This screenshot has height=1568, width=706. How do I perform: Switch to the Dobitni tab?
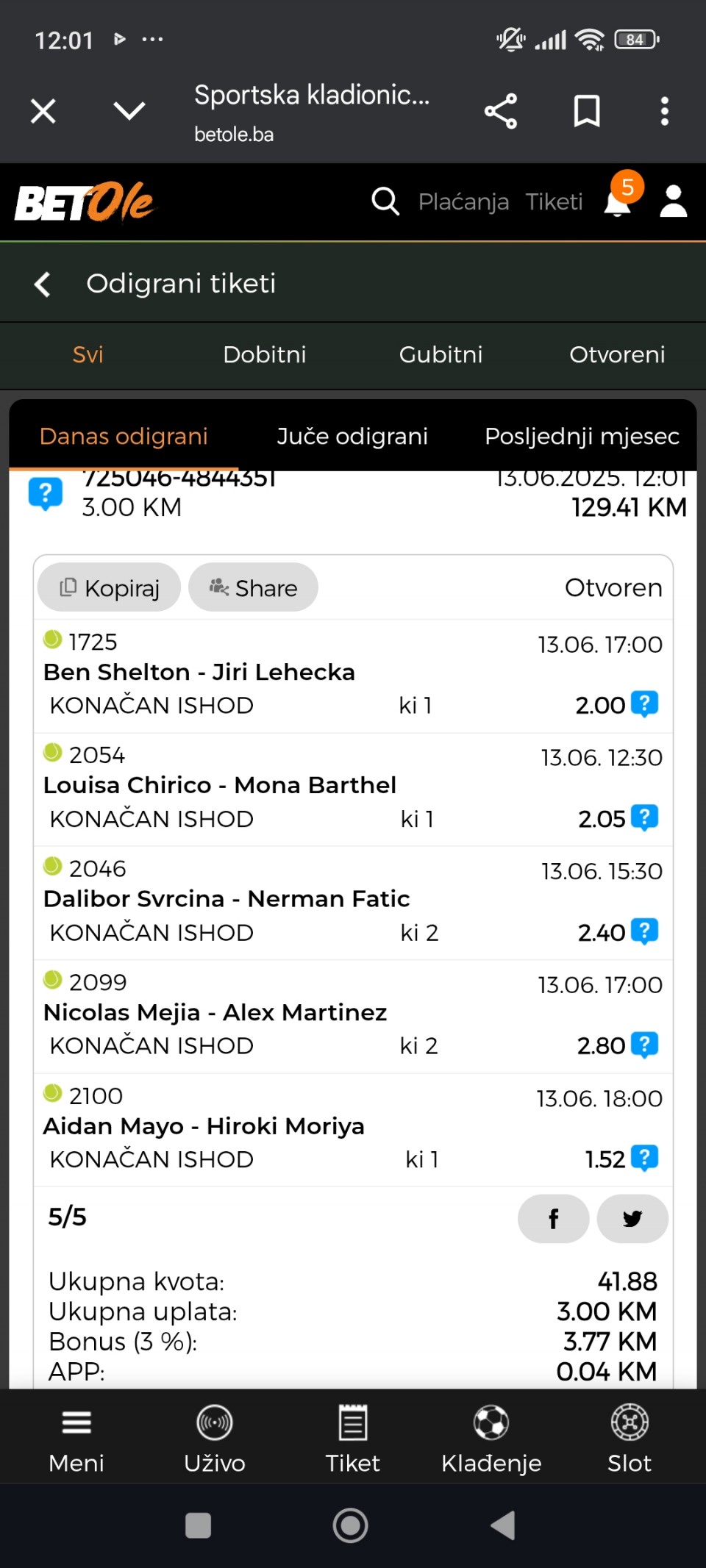tap(265, 354)
